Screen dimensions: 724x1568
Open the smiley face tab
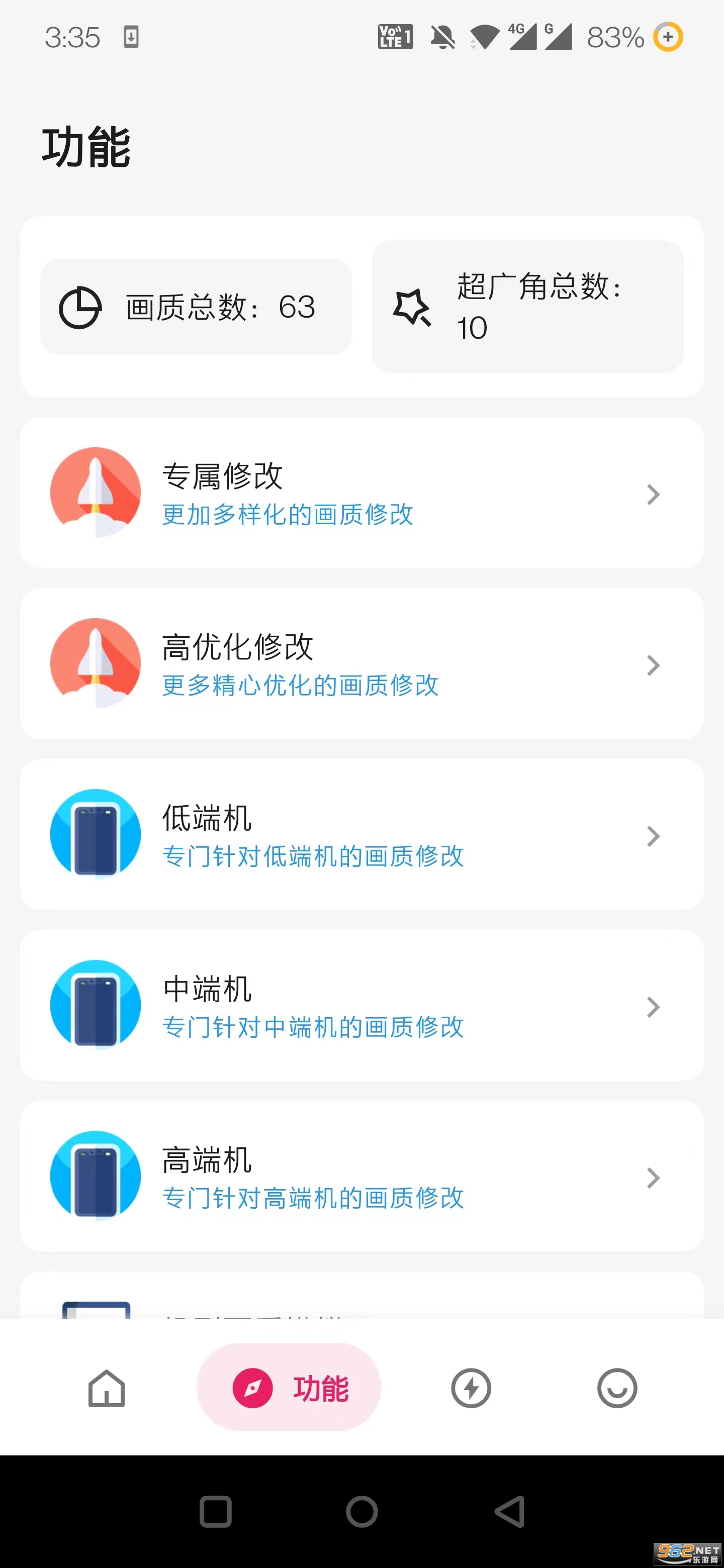tap(617, 1389)
